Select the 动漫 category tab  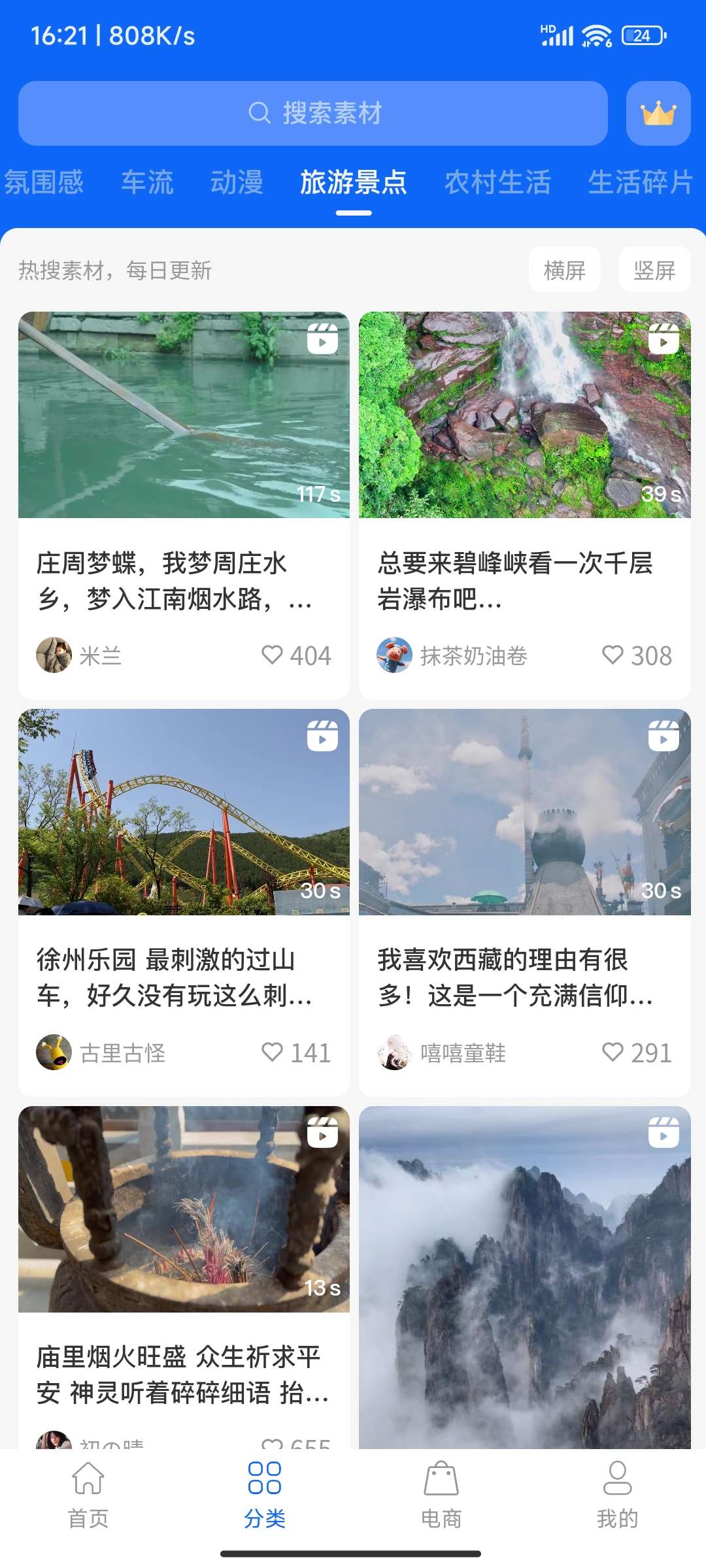pyautogui.click(x=237, y=182)
